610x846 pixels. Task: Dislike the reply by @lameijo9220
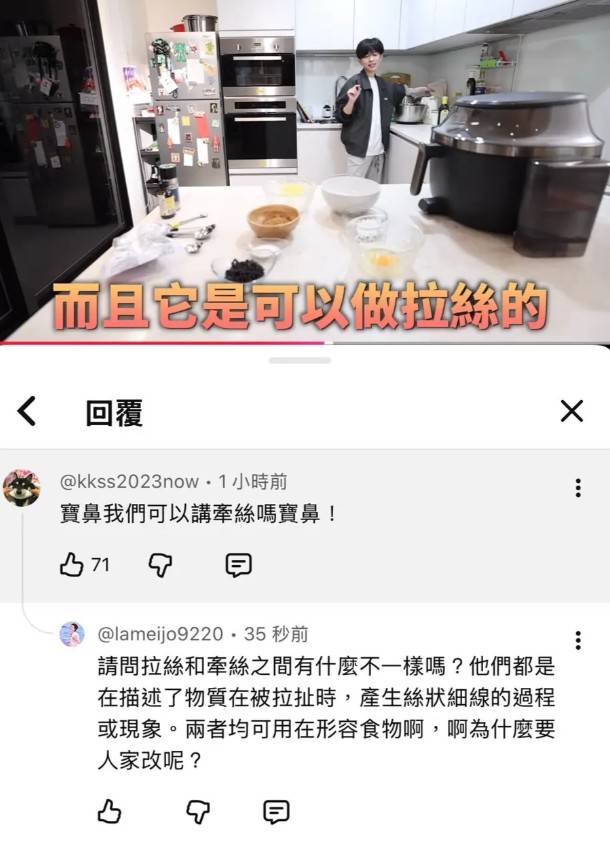(198, 811)
